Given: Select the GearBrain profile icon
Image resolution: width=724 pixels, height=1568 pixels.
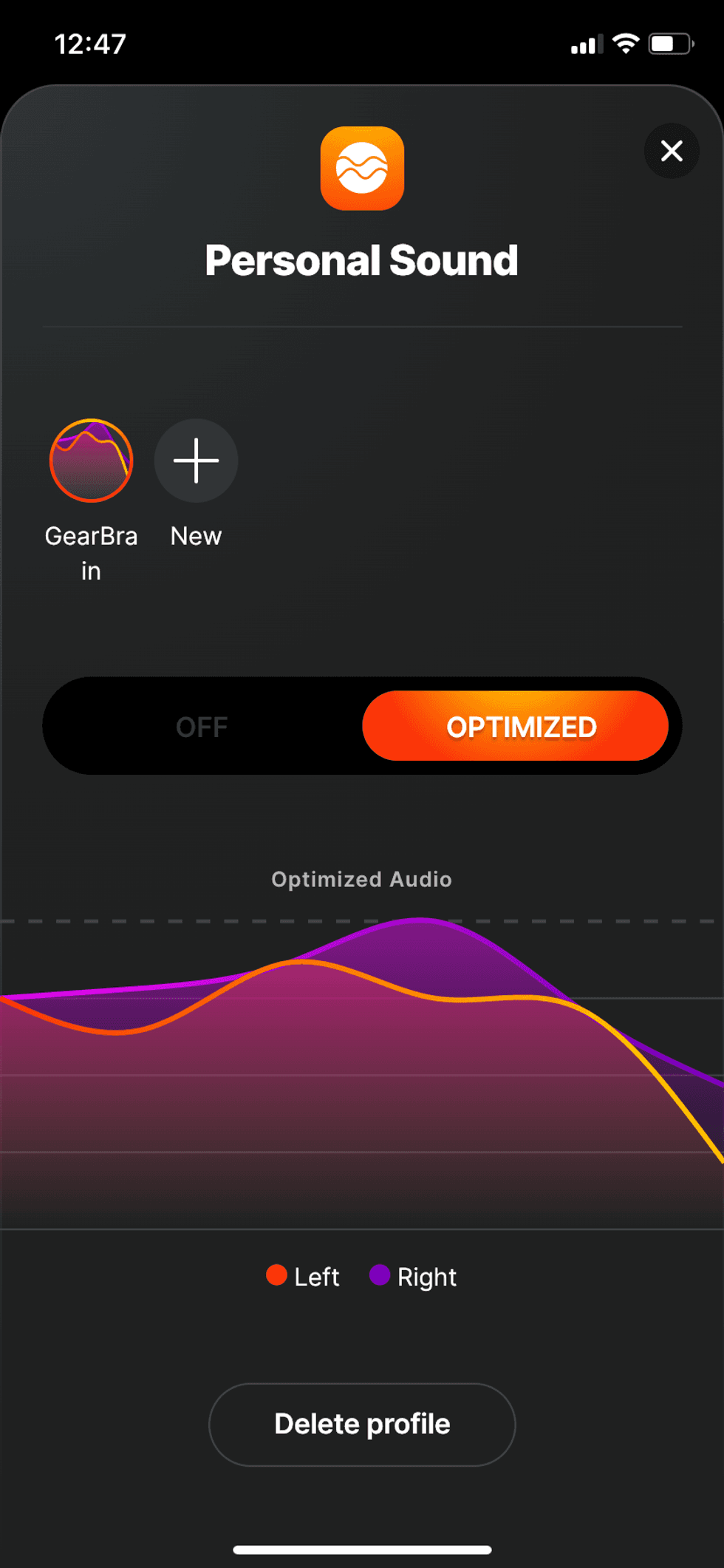Looking at the screenshot, I should (90, 460).
